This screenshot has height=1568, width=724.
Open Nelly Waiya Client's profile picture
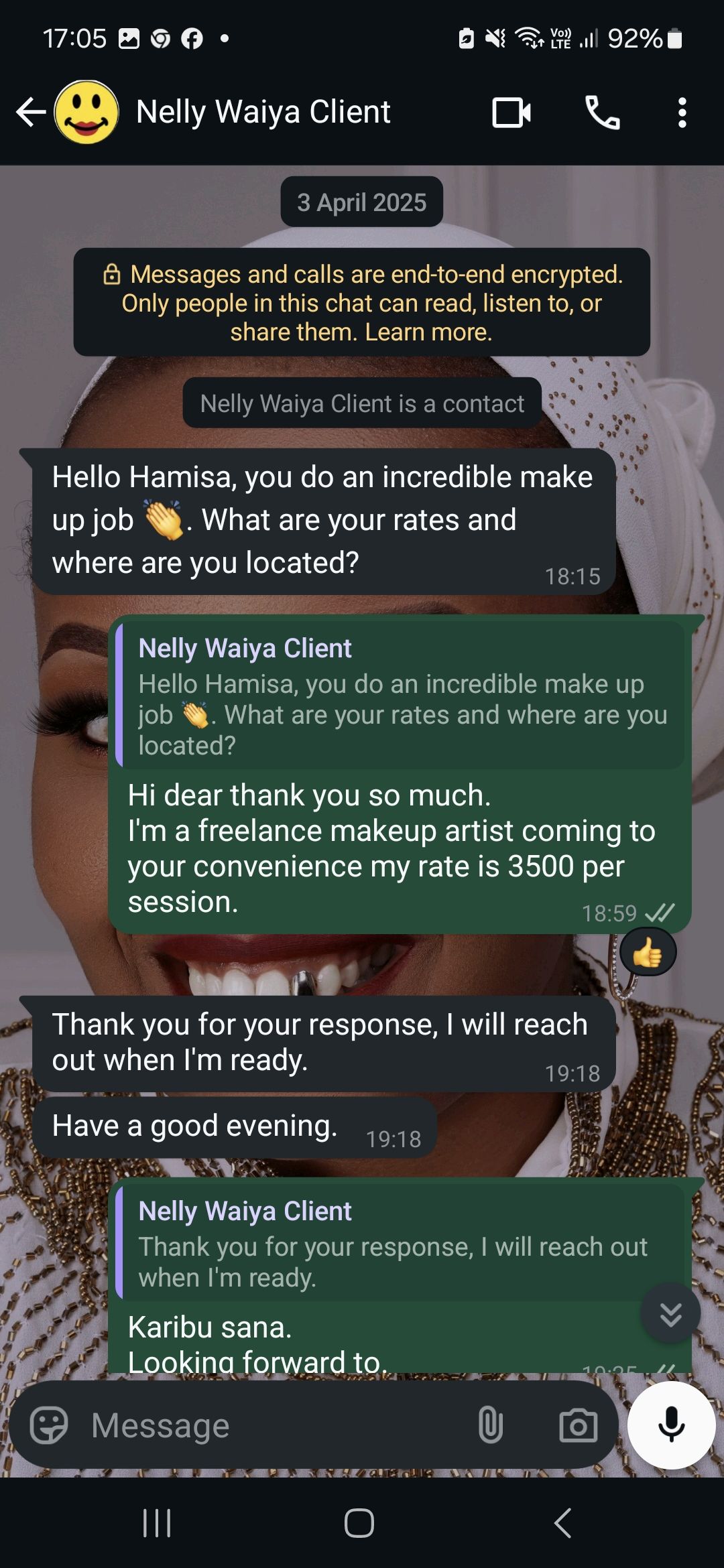coord(86,111)
